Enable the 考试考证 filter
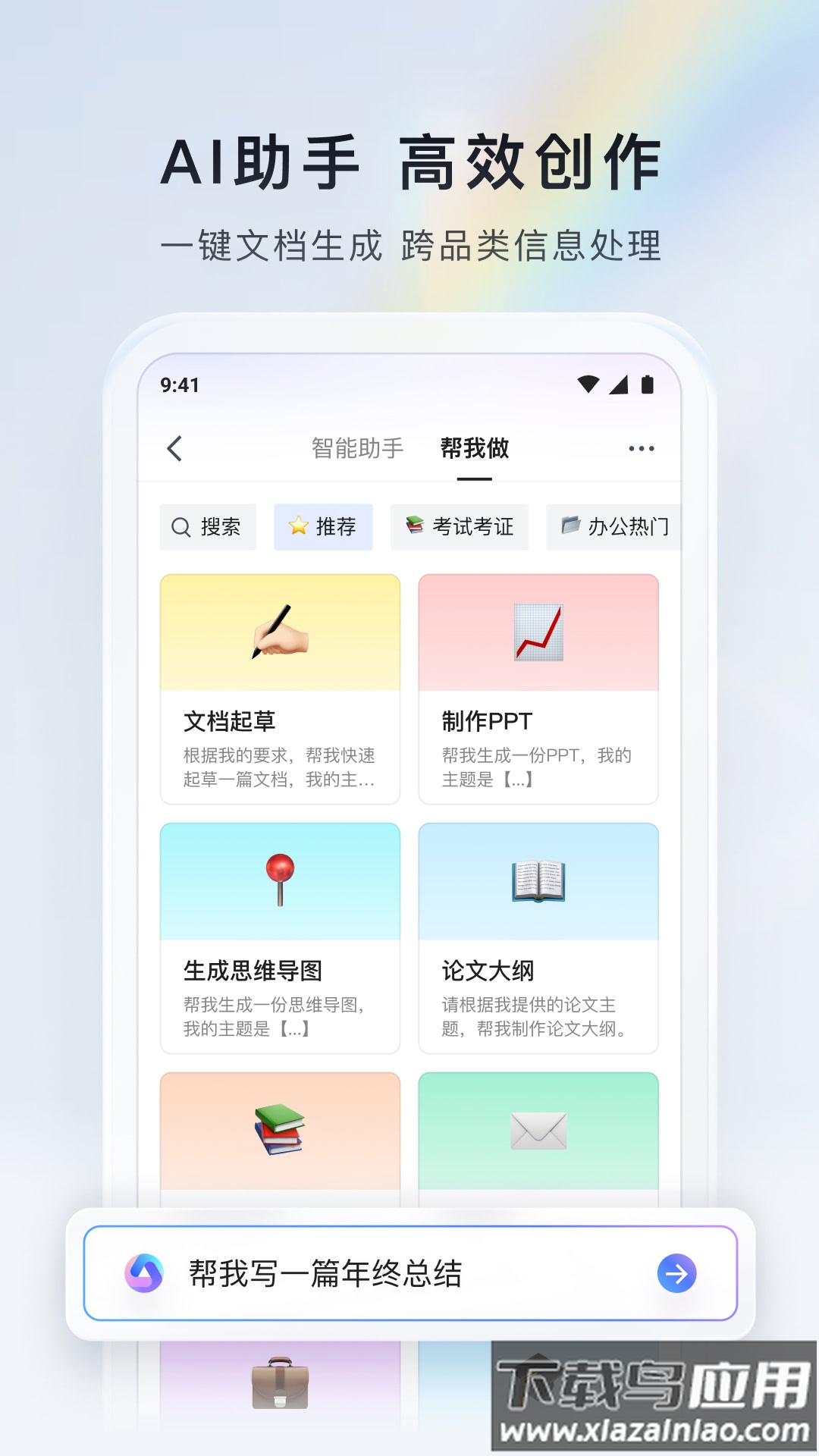Screen dimensions: 819x1456 459,527
